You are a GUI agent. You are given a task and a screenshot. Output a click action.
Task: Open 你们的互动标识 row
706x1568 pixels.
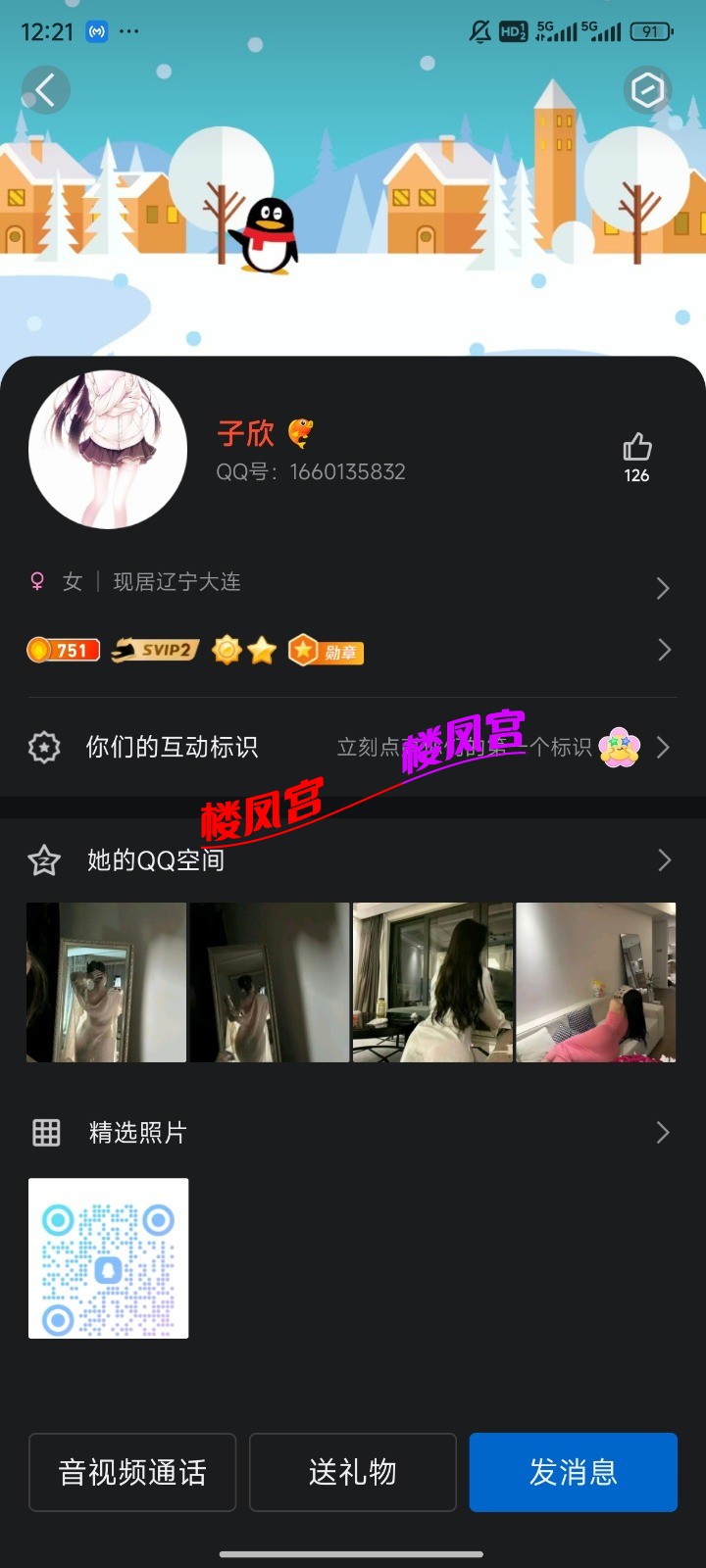pos(351,747)
